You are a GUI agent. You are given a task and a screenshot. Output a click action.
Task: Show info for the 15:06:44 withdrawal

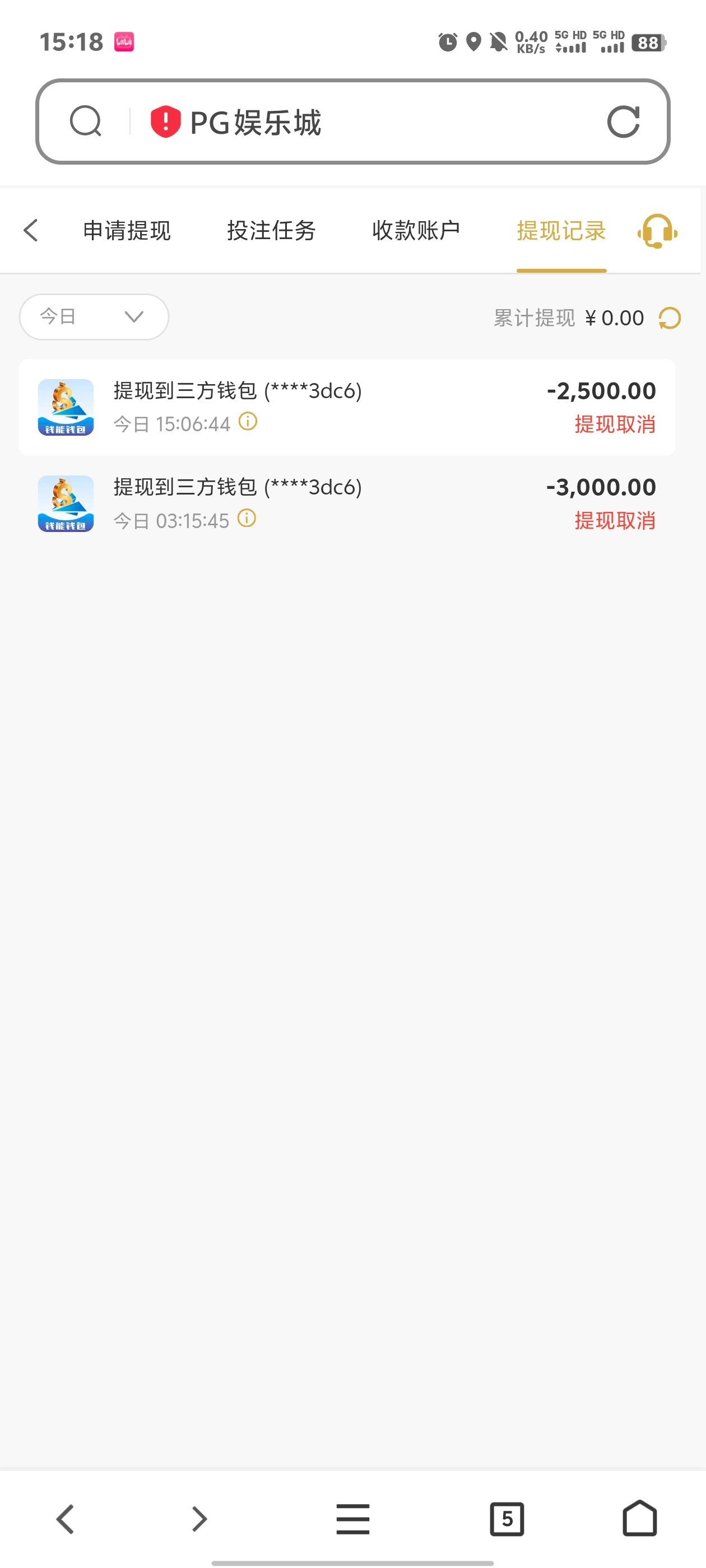[x=248, y=421]
